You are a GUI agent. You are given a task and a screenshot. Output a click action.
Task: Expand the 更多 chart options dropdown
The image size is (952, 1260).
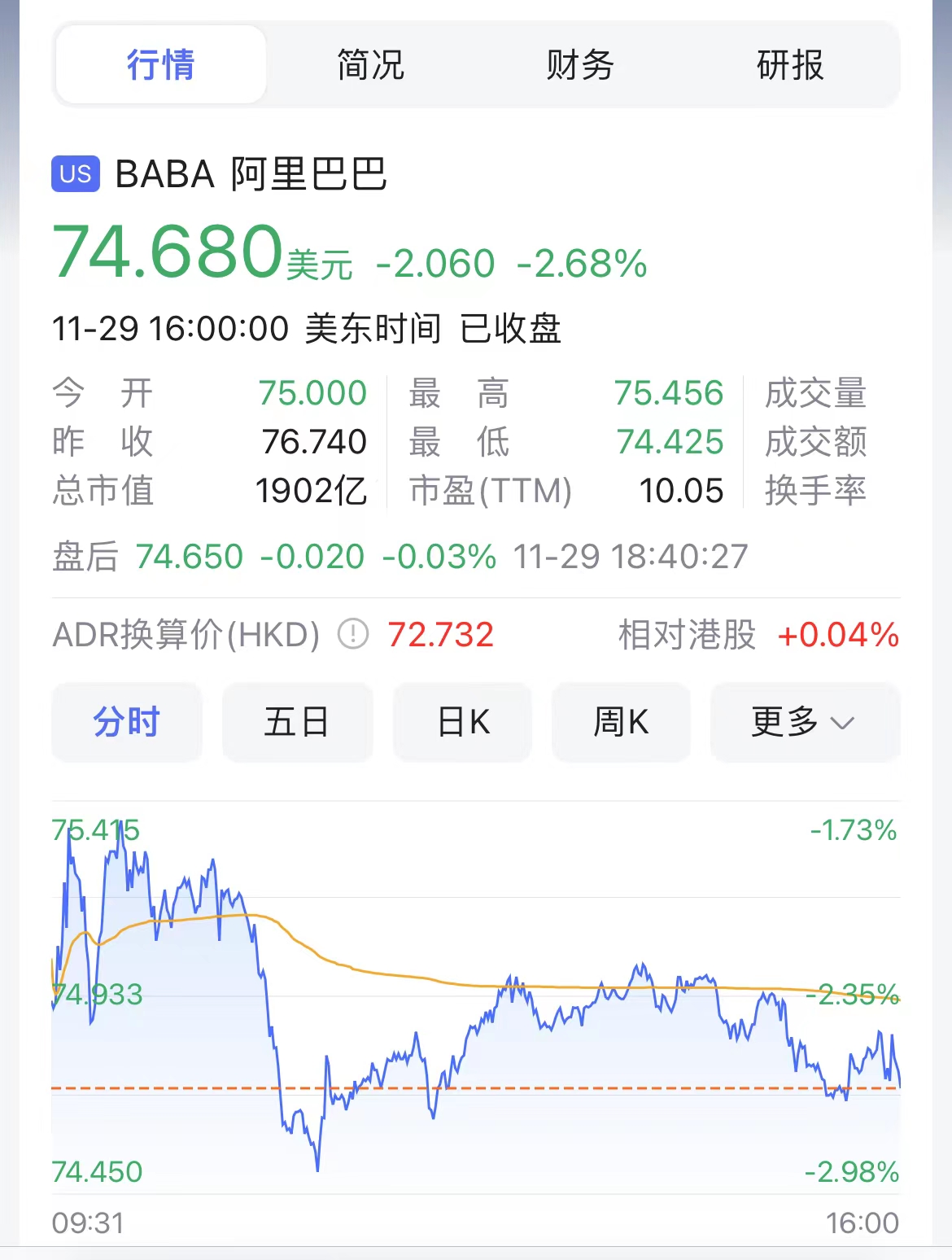pyautogui.click(x=804, y=723)
